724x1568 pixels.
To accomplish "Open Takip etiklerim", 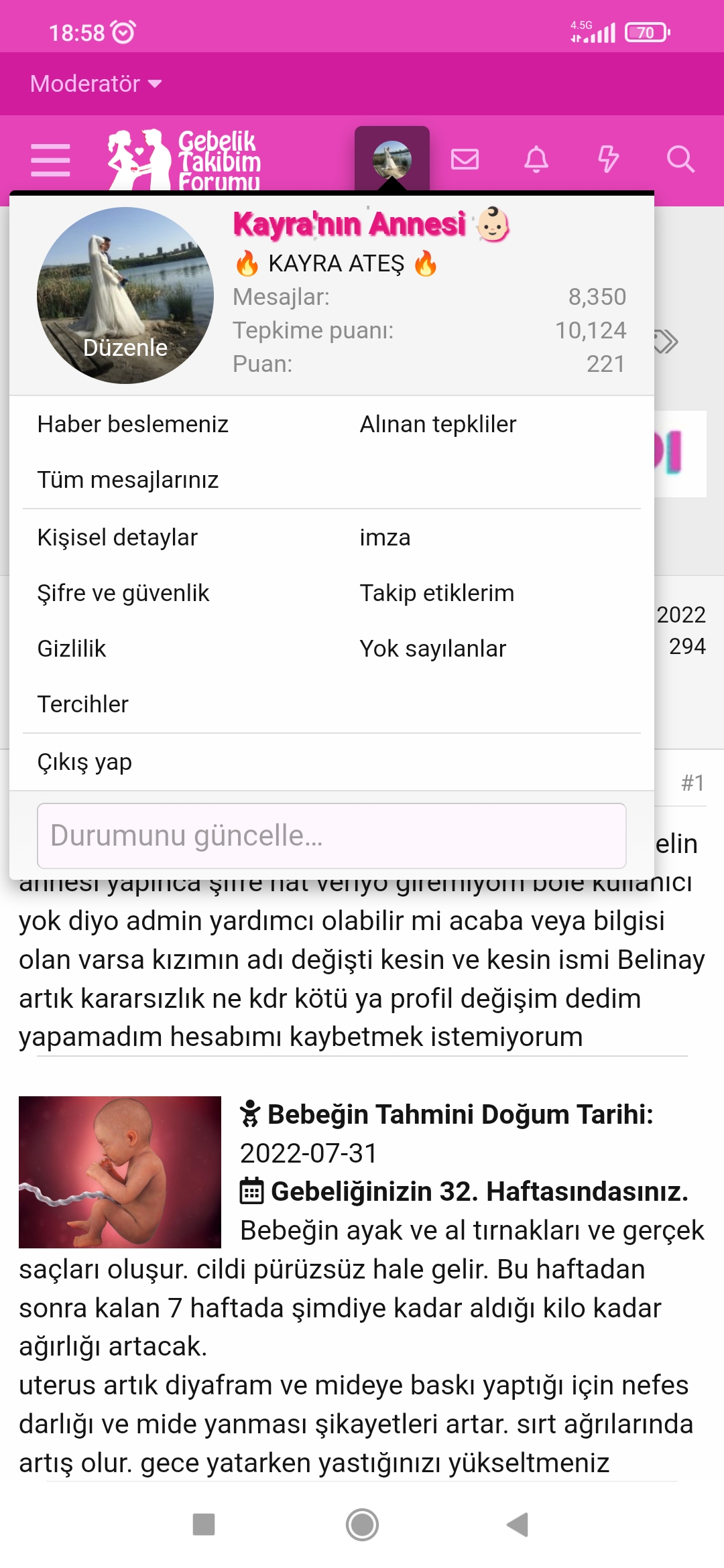I will coord(436,593).
